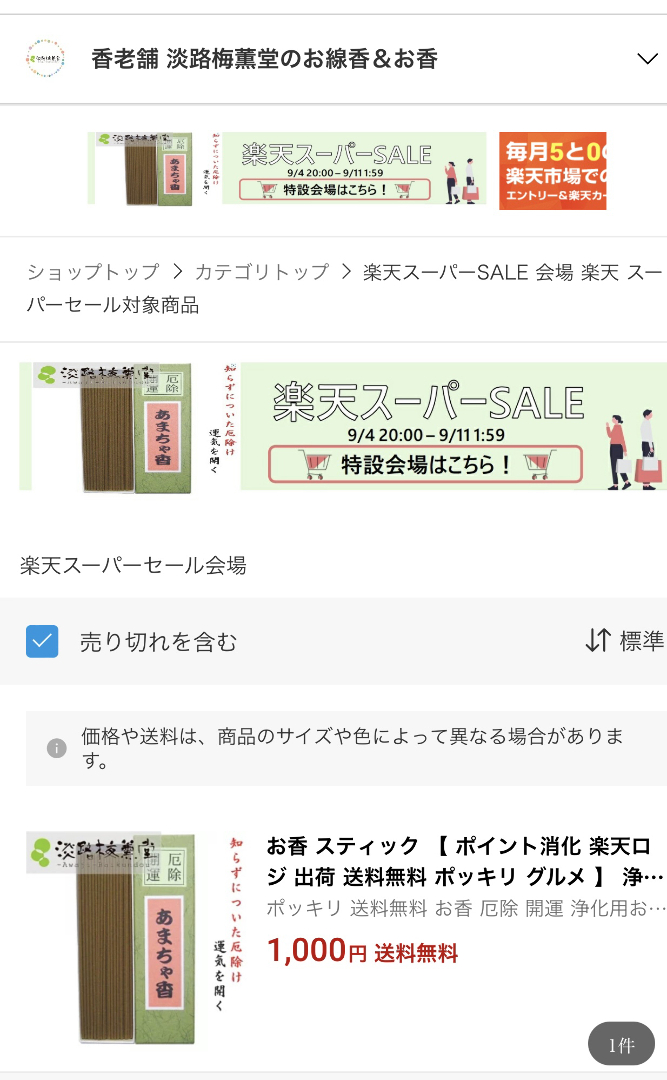Open the orange 毎月5と0 campaign banner
Image resolution: width=667 pixels, height=1080 pixels.
click(553, 170)
